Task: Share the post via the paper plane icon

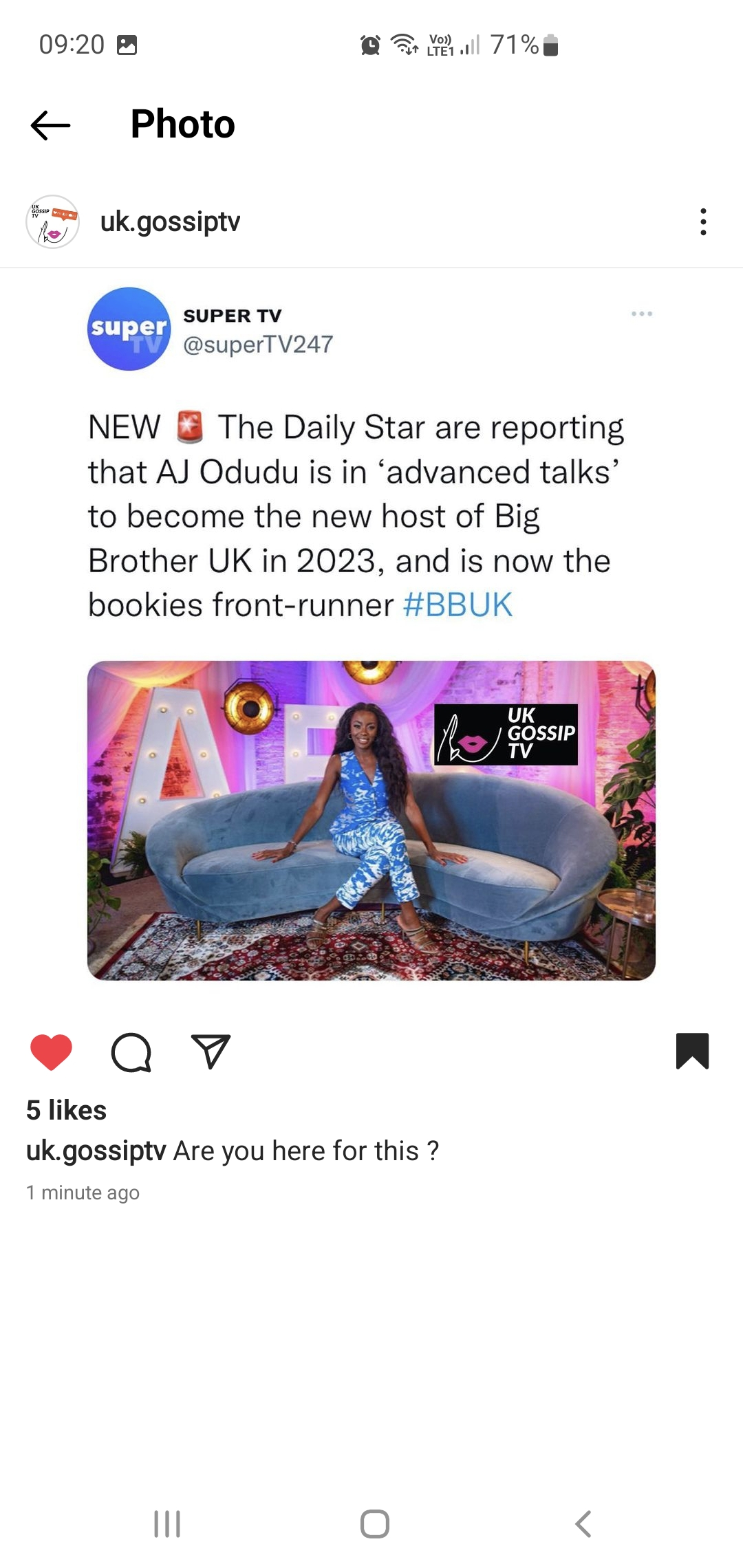Action: point(211,1052)
